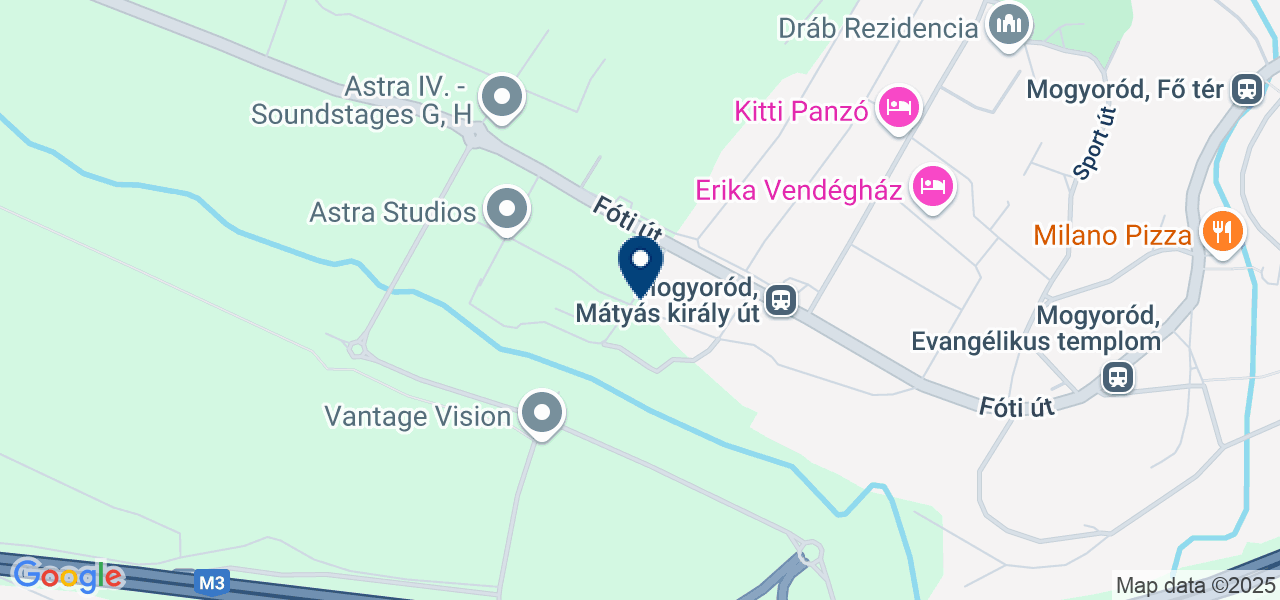Open the Dráb Rezidencia marker

tap(1009, 23)
